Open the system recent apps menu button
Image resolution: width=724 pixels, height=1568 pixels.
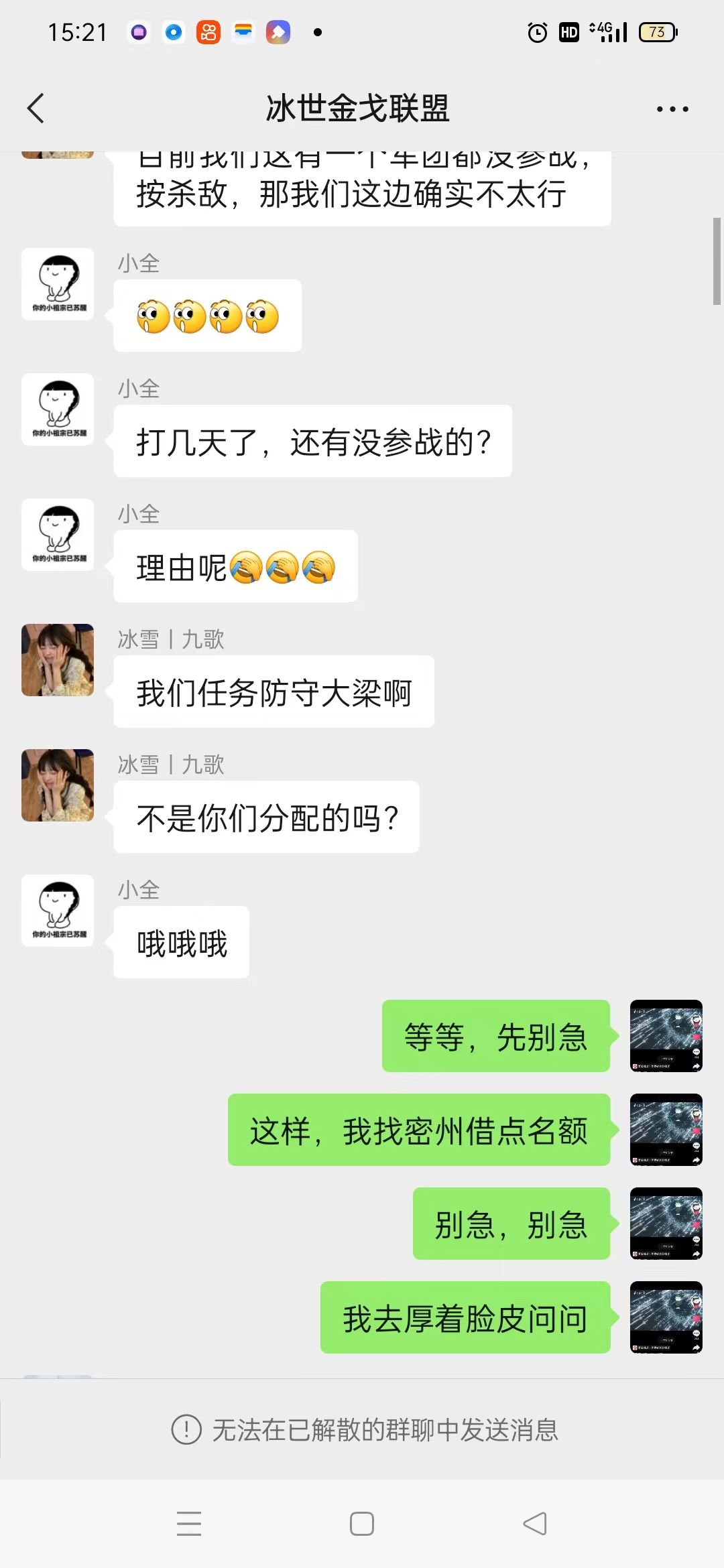pyautogui.click(x=189, y=1523)
